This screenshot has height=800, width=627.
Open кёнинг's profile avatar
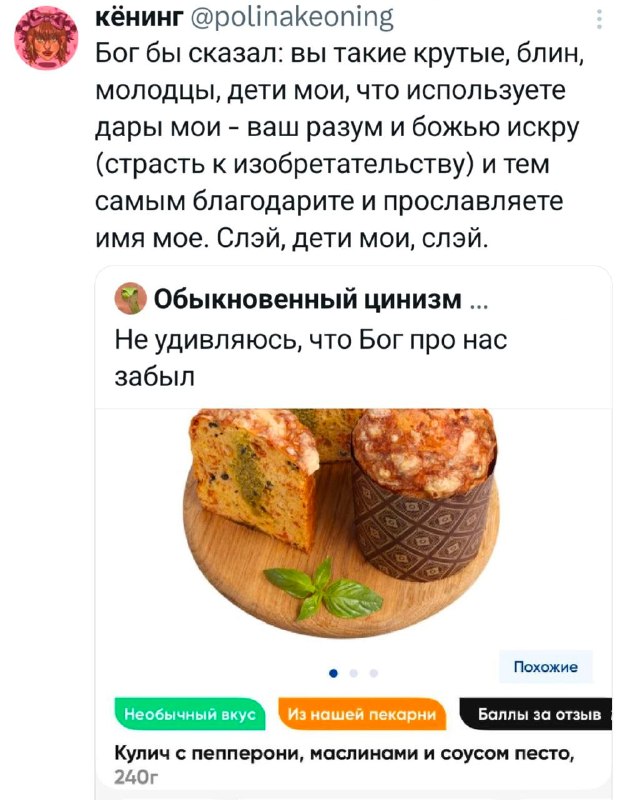tap(46, 39)
